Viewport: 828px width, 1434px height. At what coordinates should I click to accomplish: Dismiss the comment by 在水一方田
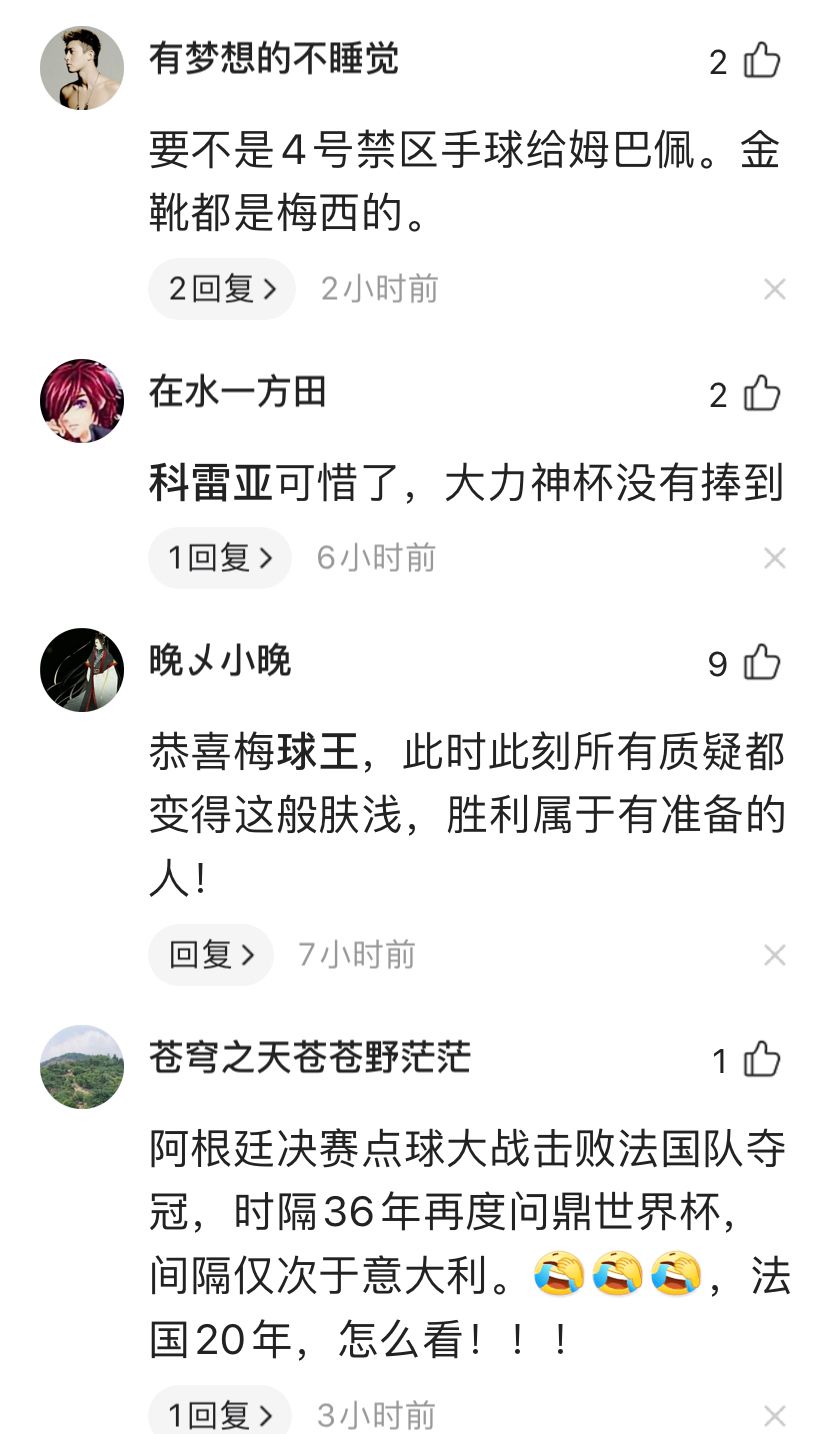(x=774, y=559)
